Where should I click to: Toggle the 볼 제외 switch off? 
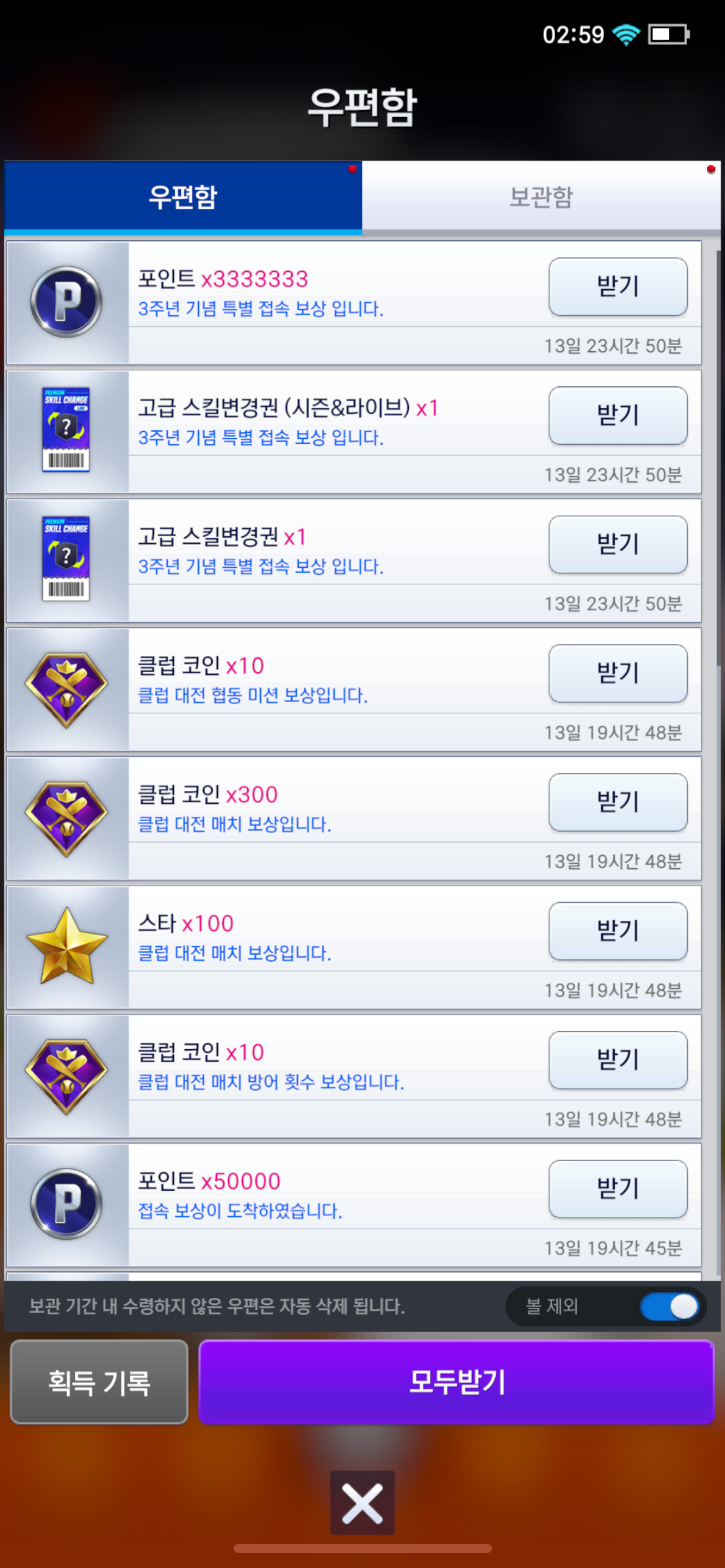click(669, 1307)
